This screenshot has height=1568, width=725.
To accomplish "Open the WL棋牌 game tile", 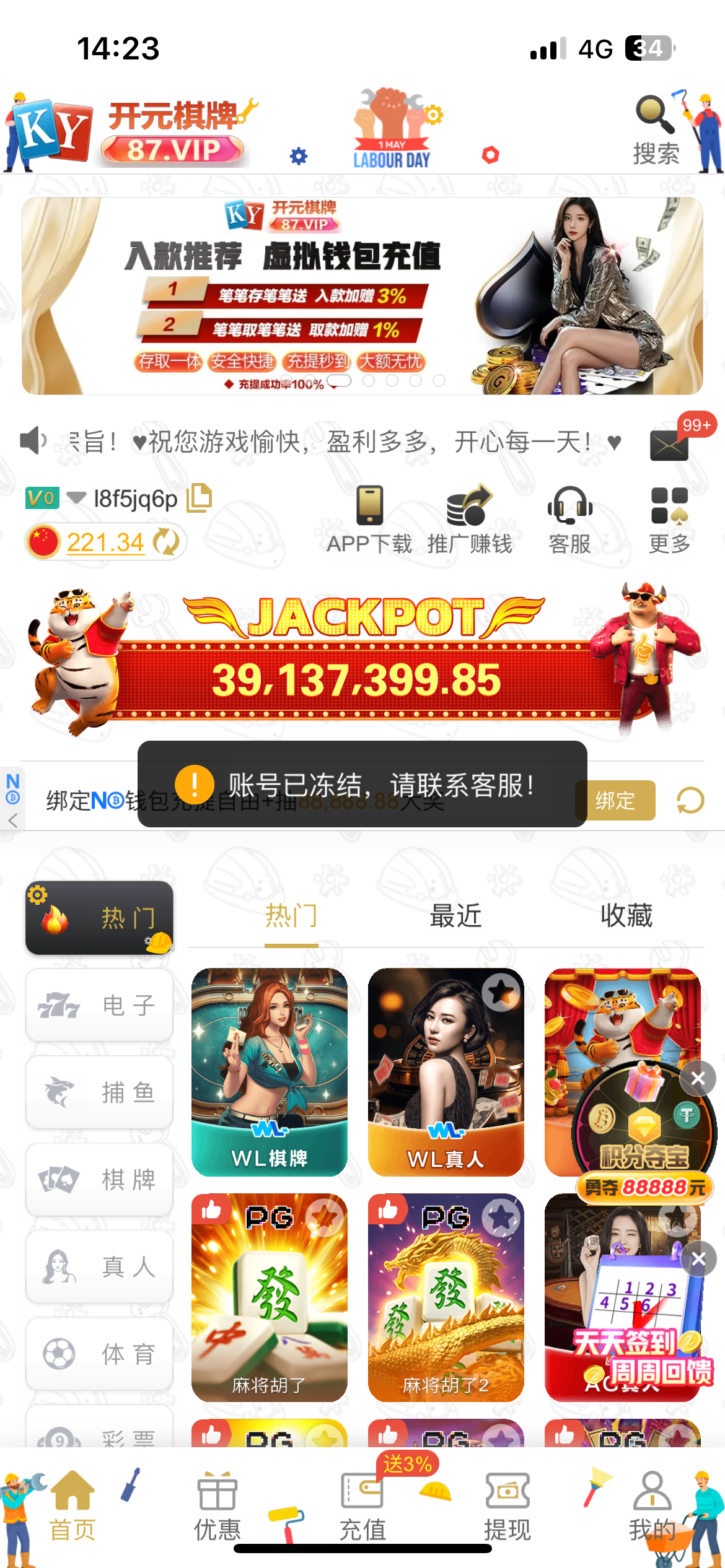I will [270, 1072].
